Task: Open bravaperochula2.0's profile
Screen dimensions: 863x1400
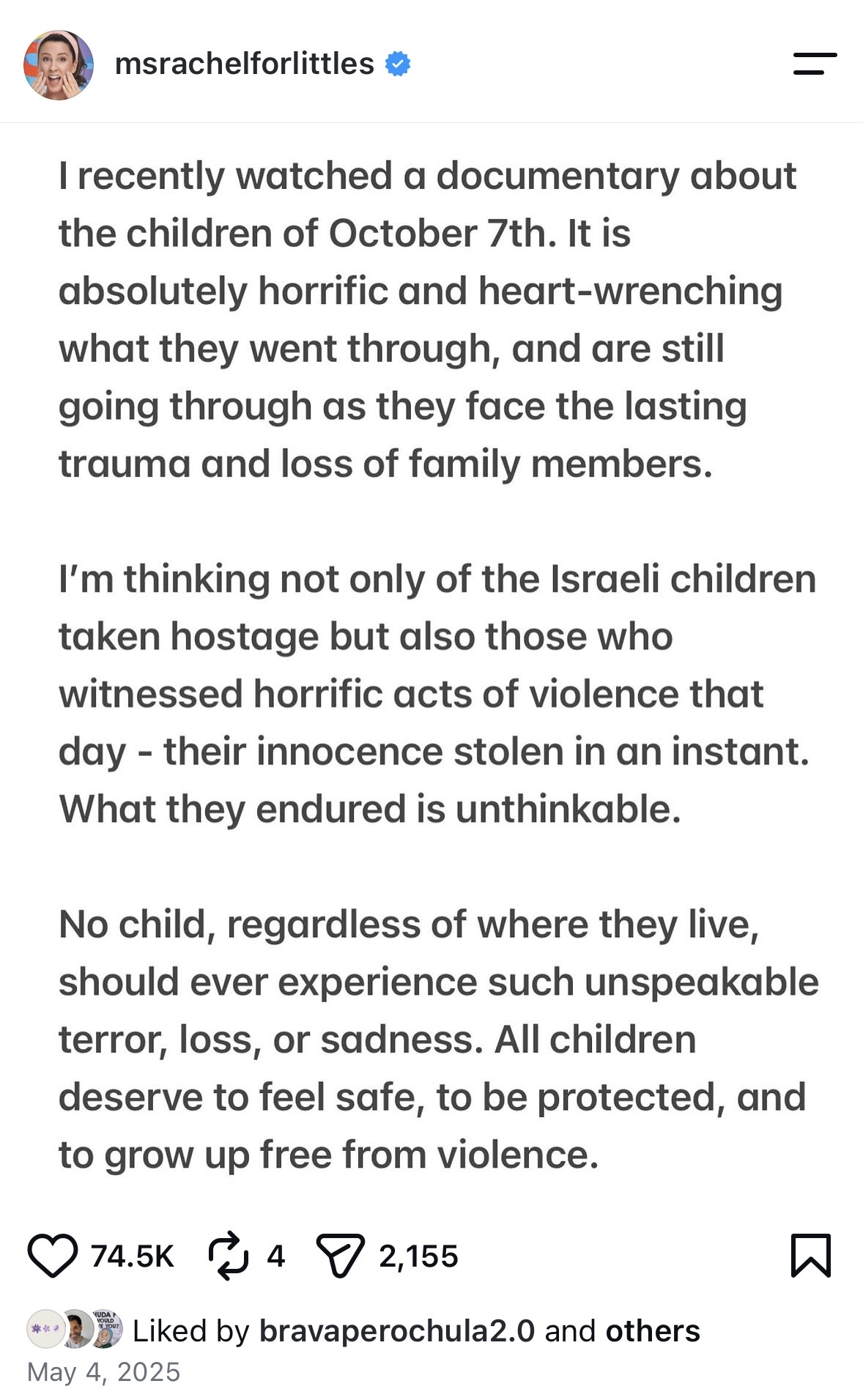Action: [396, 1331]
